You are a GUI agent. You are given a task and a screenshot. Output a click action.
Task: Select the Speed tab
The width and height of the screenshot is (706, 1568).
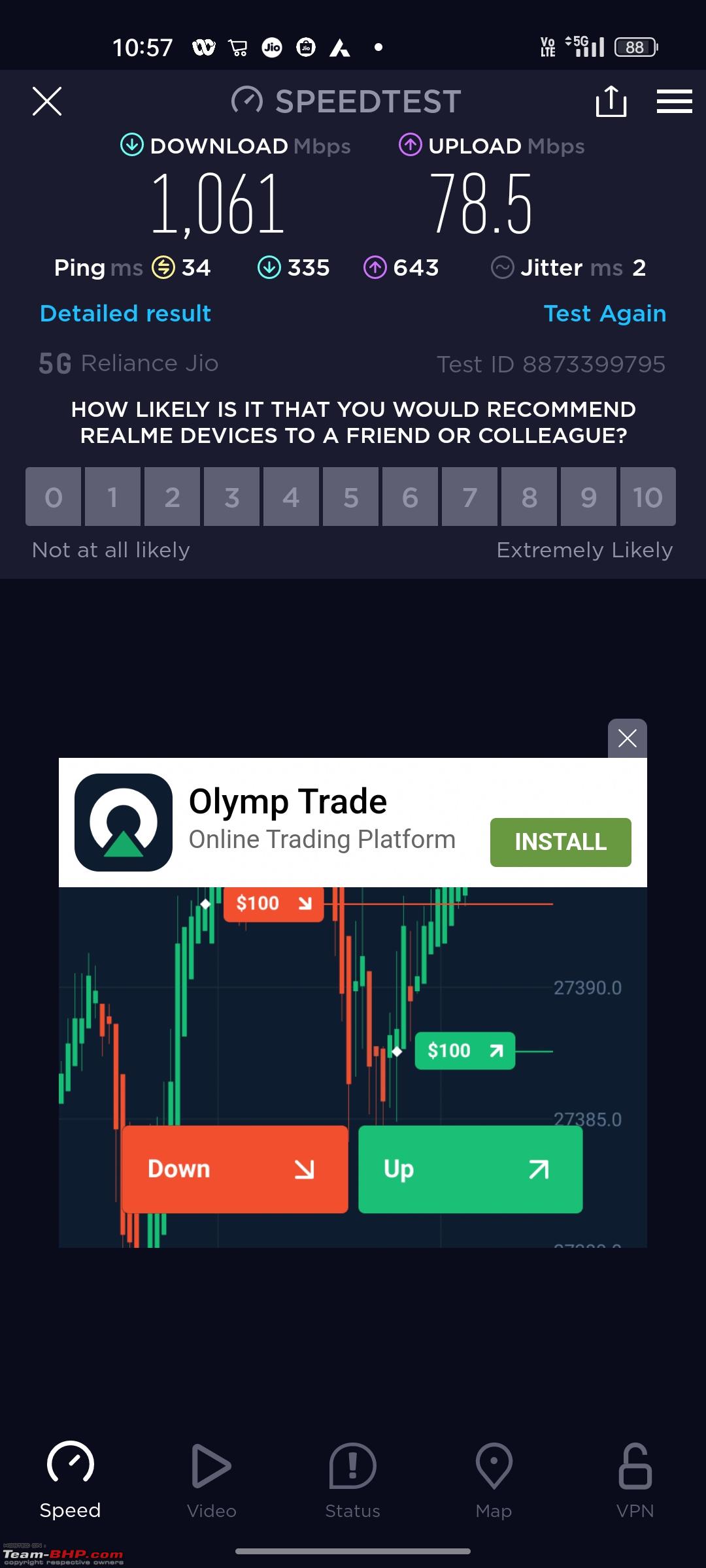pos(70,1480)
